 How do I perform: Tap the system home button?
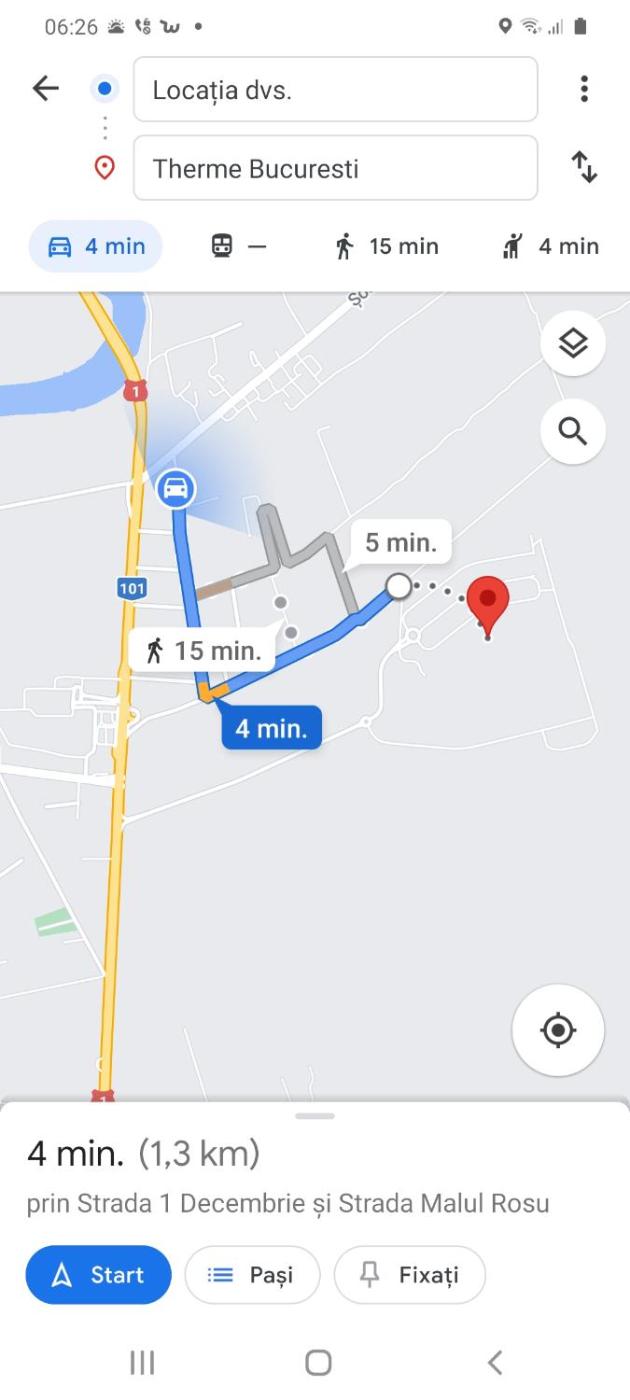[318, 1362]
